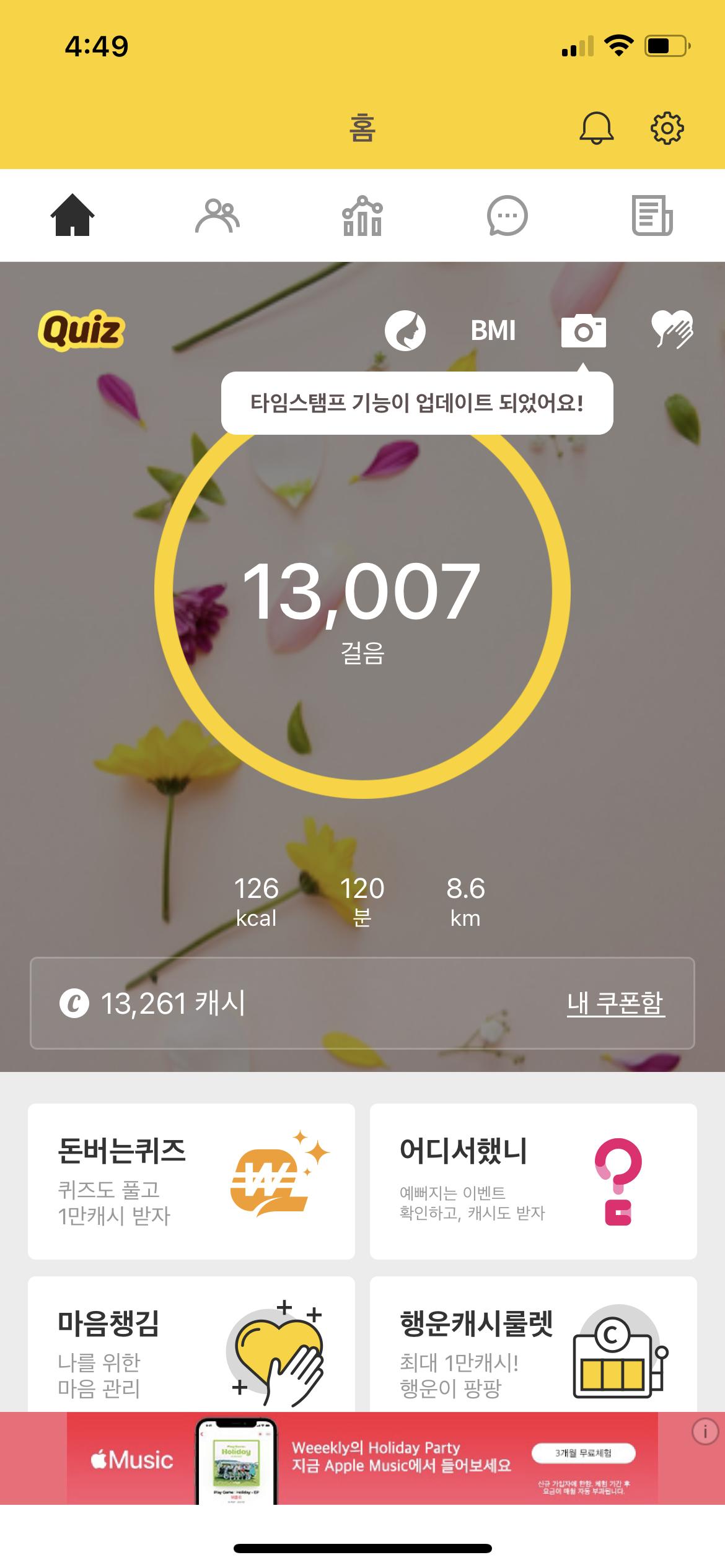Open the settings gear

point(667,128)
